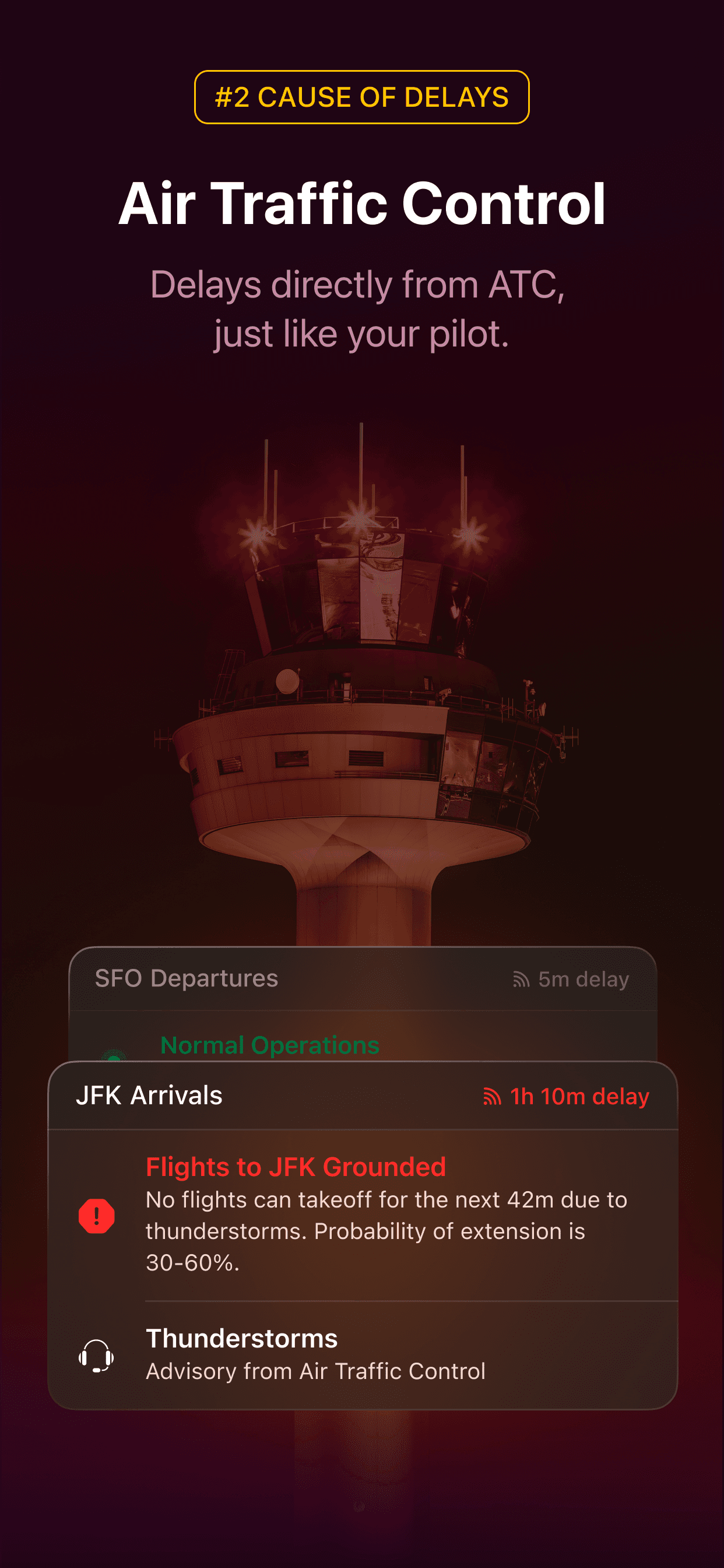Click the #2 CAUSE OF DELAYS badge
Image resolution: width=724 pixels, height=1568 pixels.
pyautogui.click(x=362, y=97)
